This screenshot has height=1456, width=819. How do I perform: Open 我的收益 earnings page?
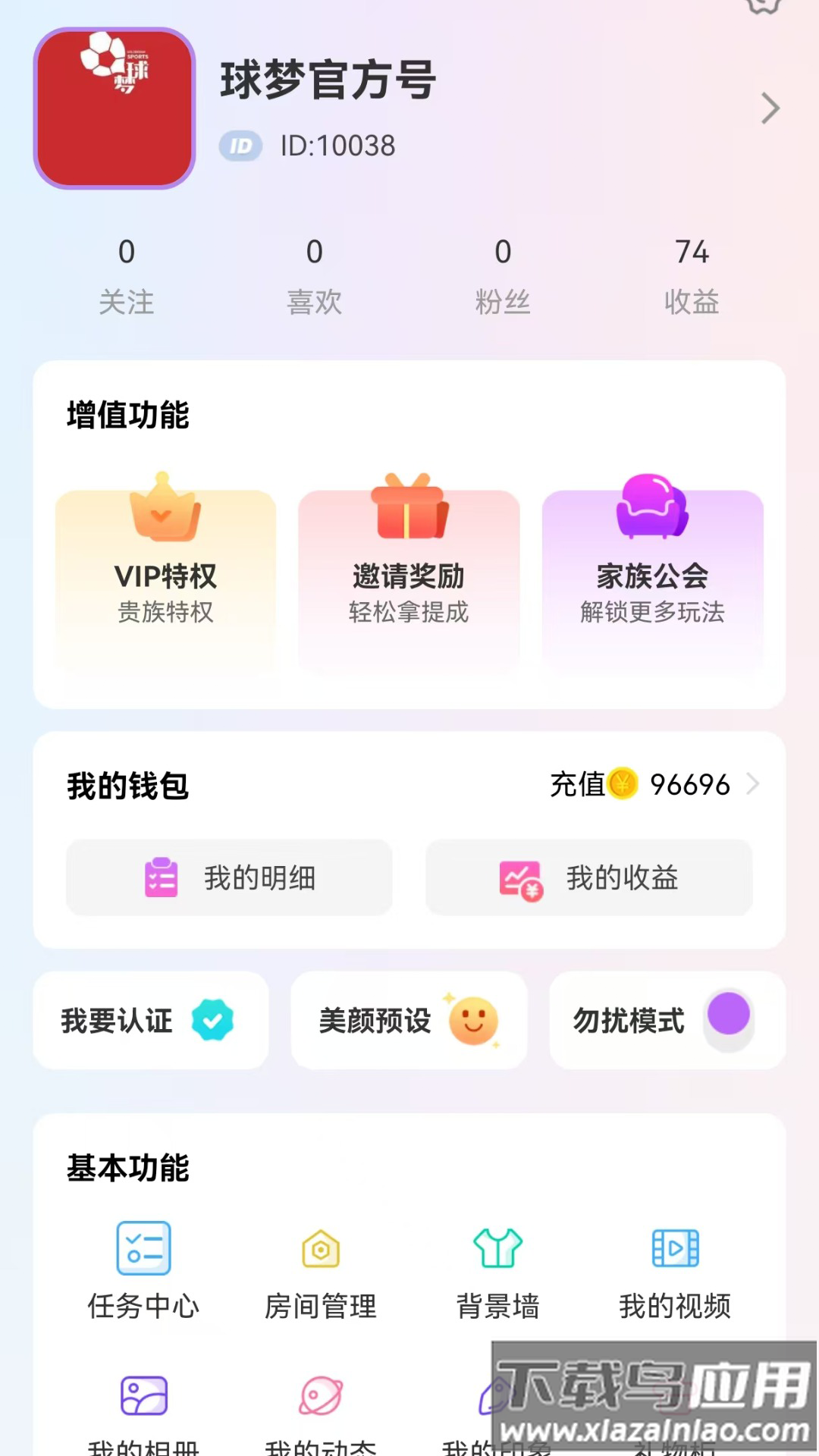click(589, 878)
